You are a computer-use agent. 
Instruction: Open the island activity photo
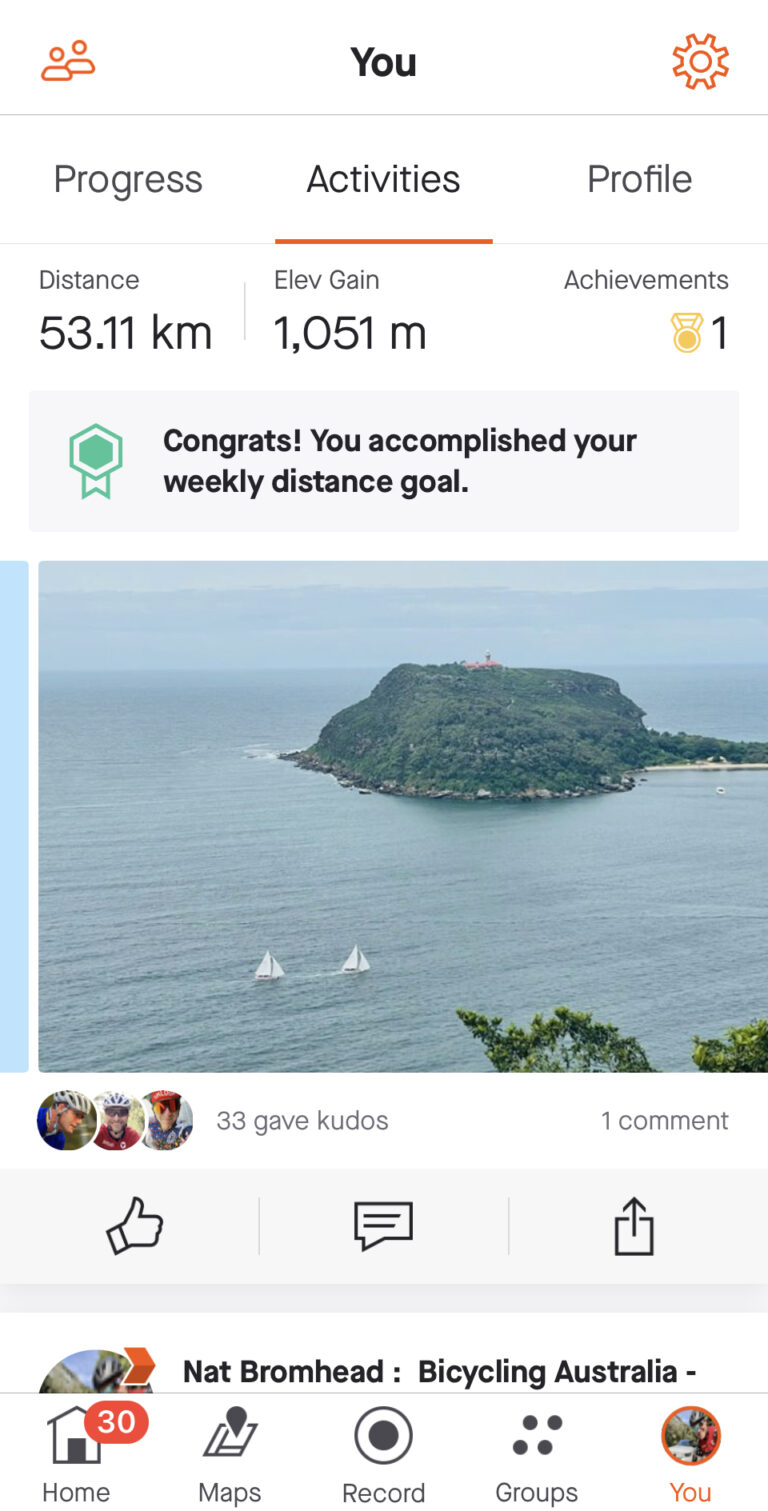click(x=402, y=815)
